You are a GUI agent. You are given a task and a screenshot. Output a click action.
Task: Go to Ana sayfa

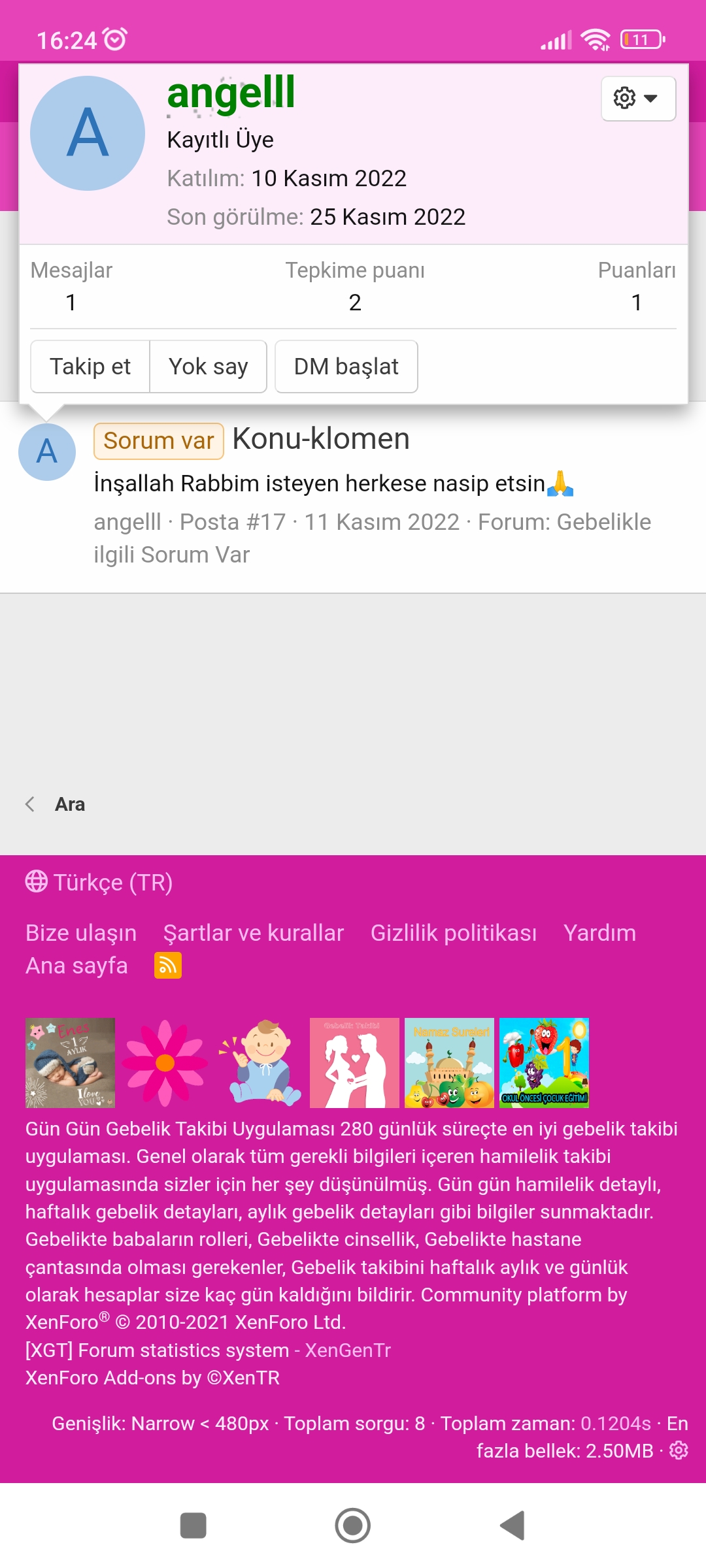(x=76, y=966)
